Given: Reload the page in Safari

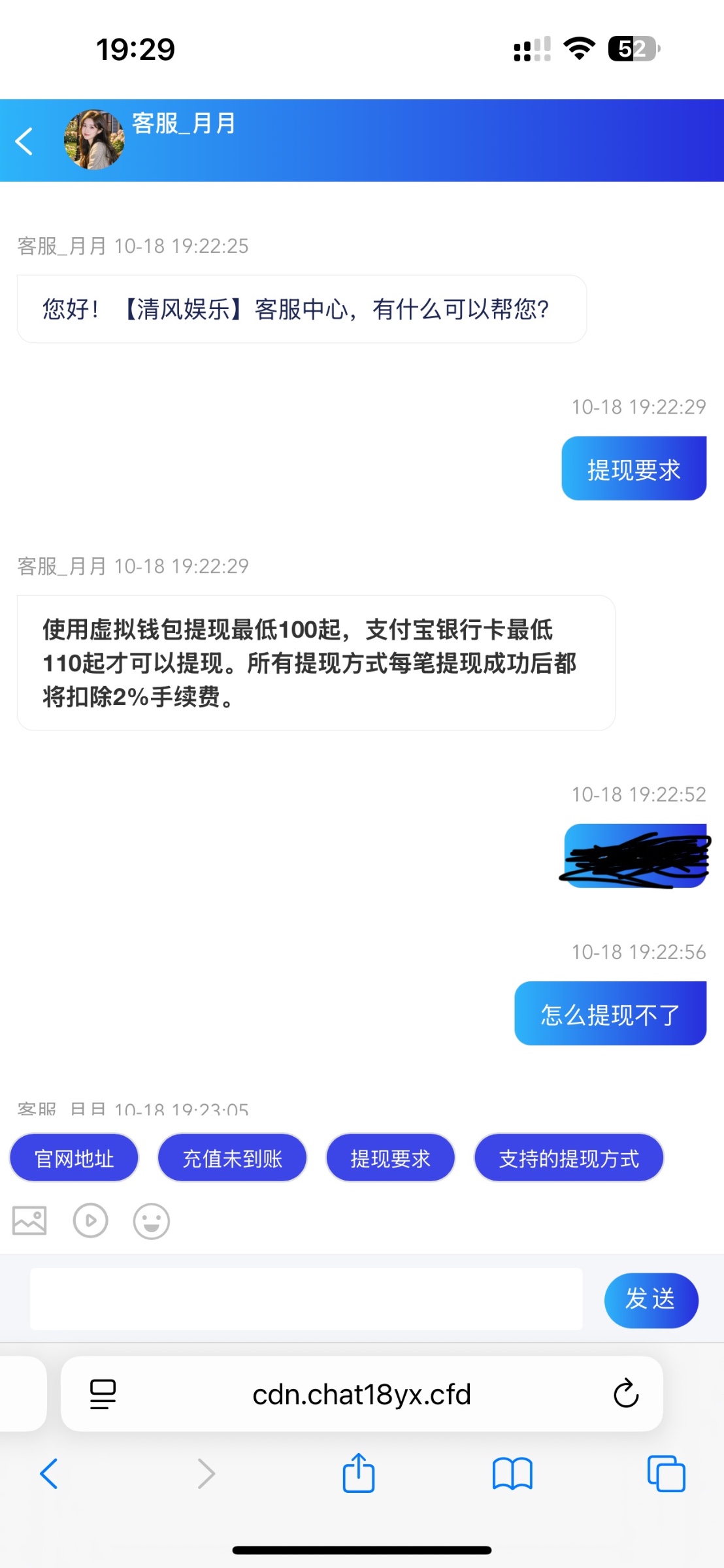Looking at the screenshot, I should (625, 1394).
